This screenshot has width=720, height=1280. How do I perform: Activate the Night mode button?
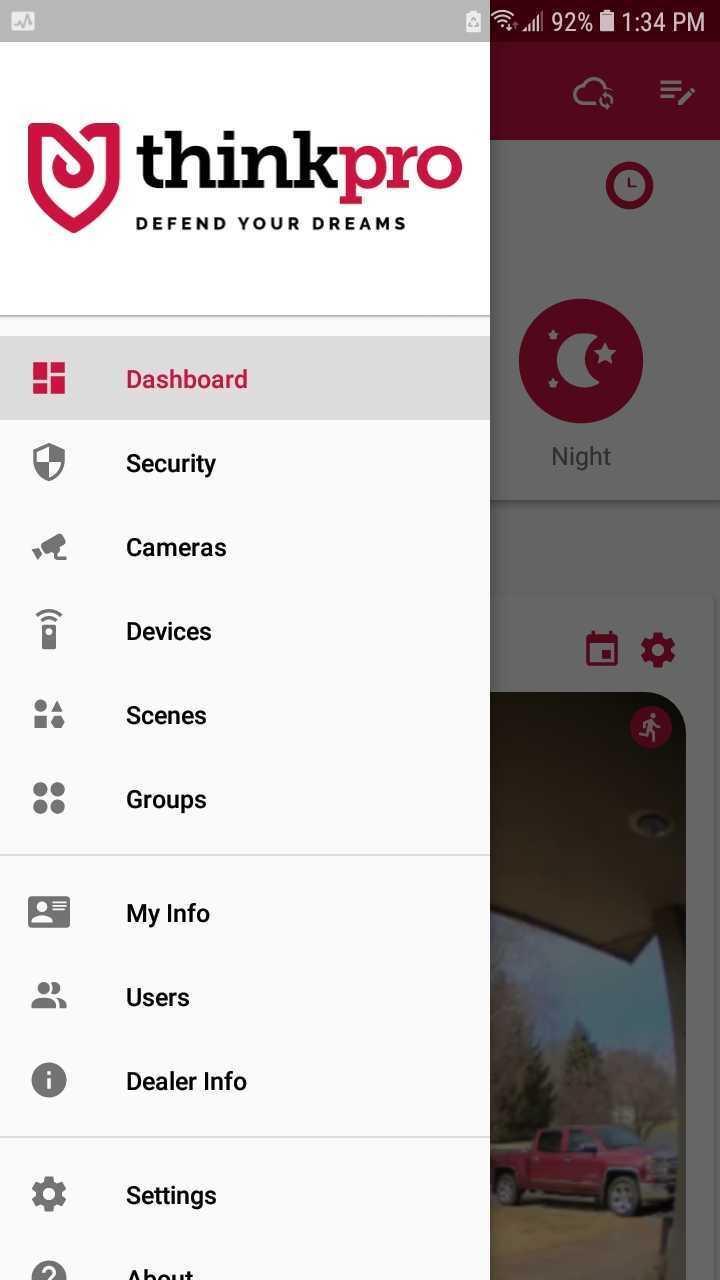tap(581, 361)
